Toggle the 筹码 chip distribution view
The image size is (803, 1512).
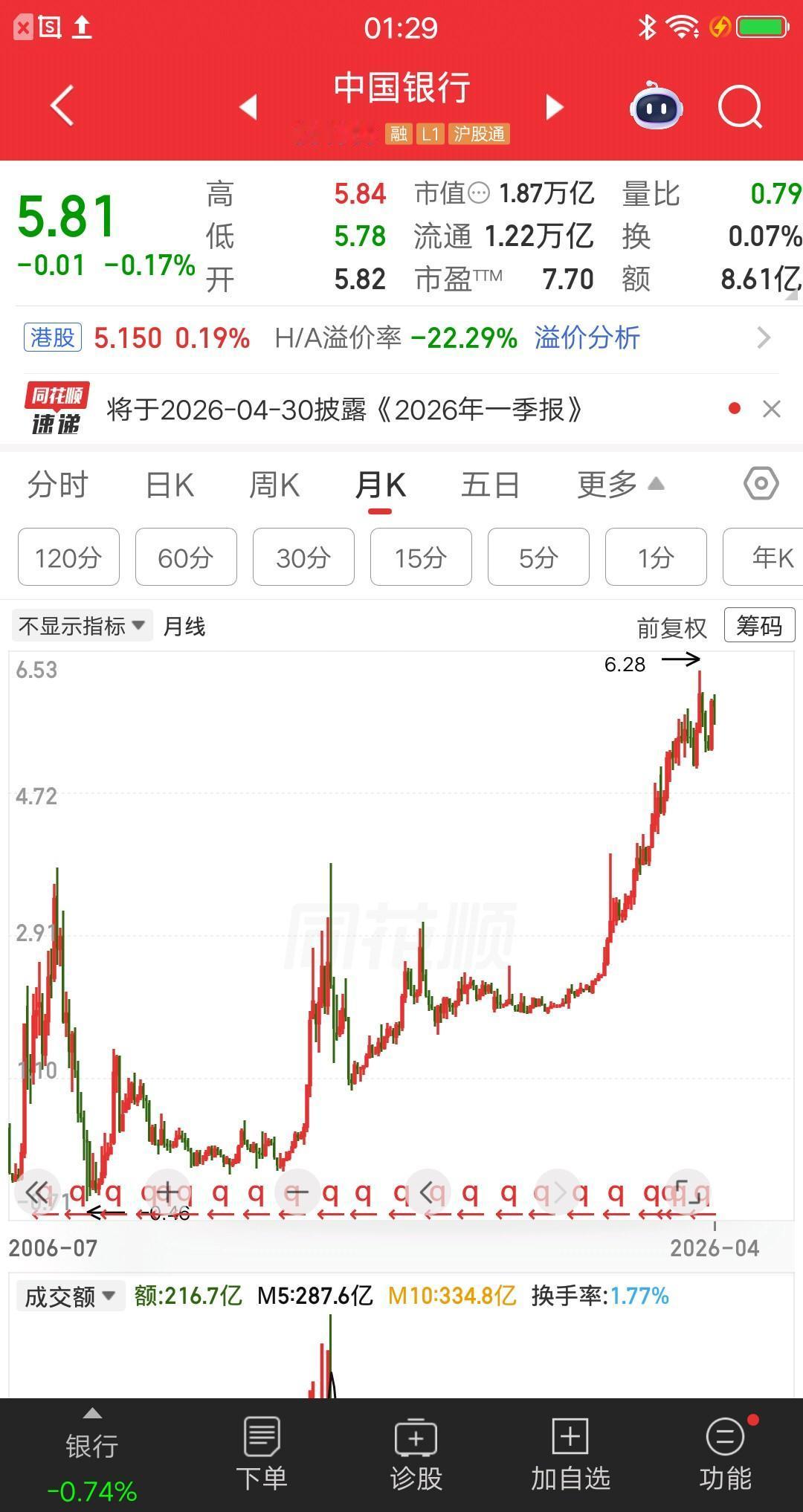[758, 625]
